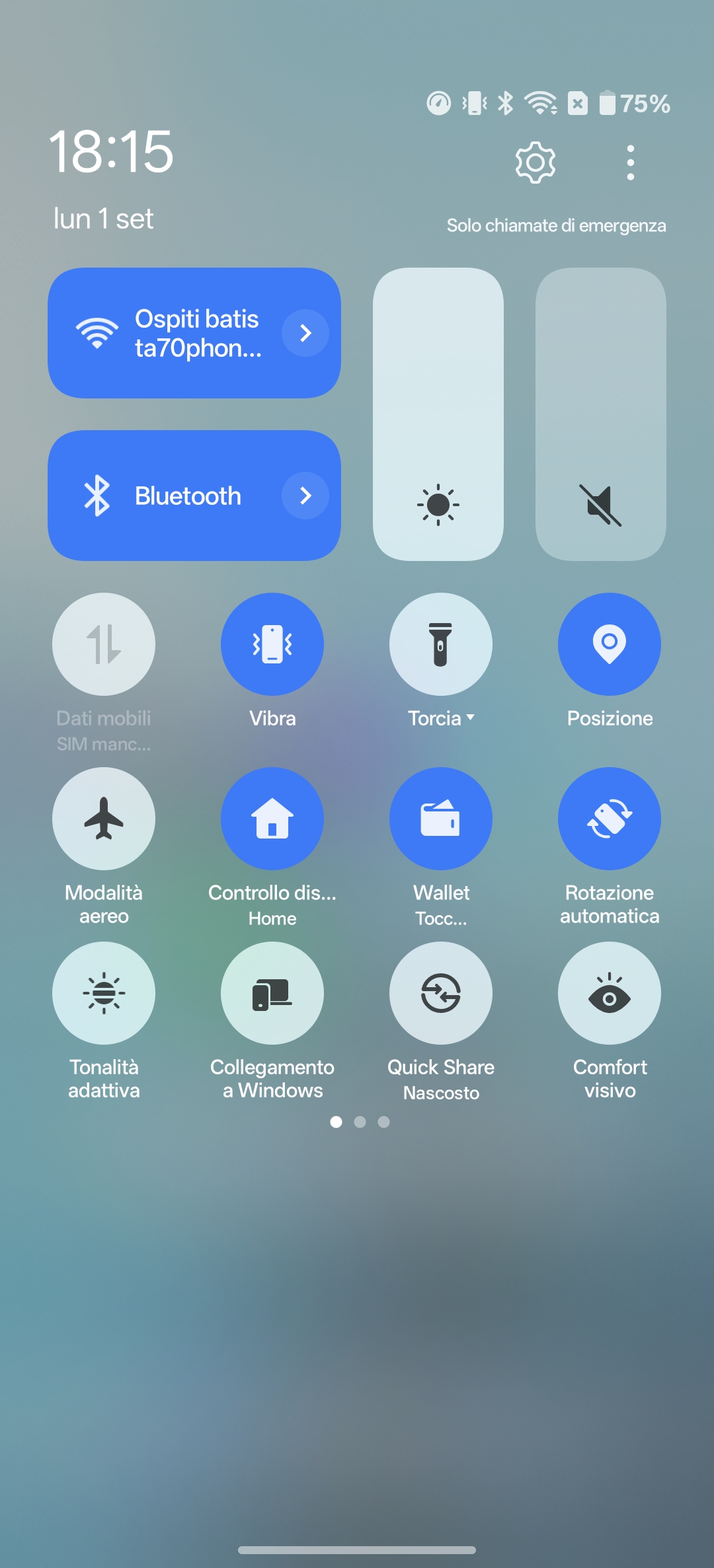Viewport: 714px width, 1568px height.
Task: Enable Modalità aereo
Action: coord(104,819)
